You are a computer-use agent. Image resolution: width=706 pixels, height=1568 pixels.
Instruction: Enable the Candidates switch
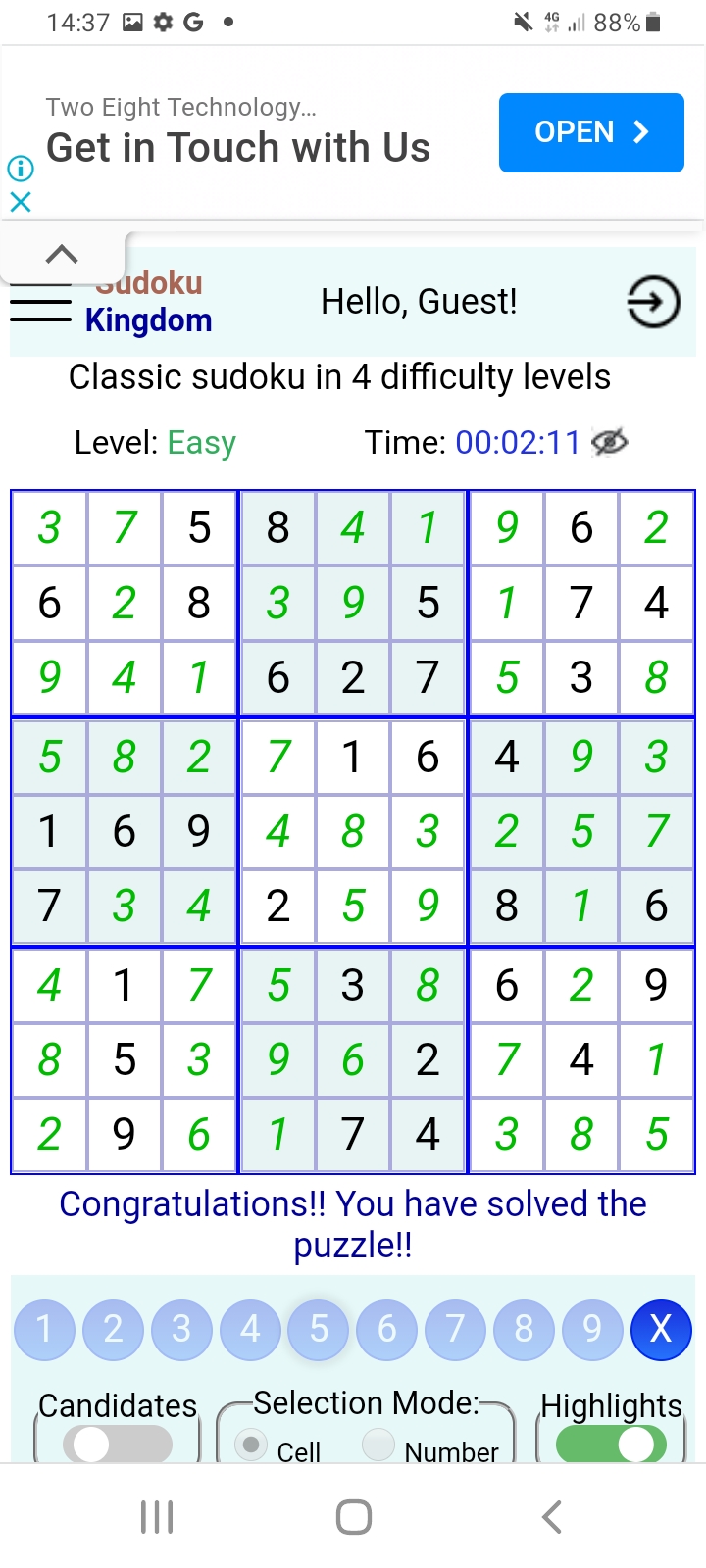(118, 1444)
